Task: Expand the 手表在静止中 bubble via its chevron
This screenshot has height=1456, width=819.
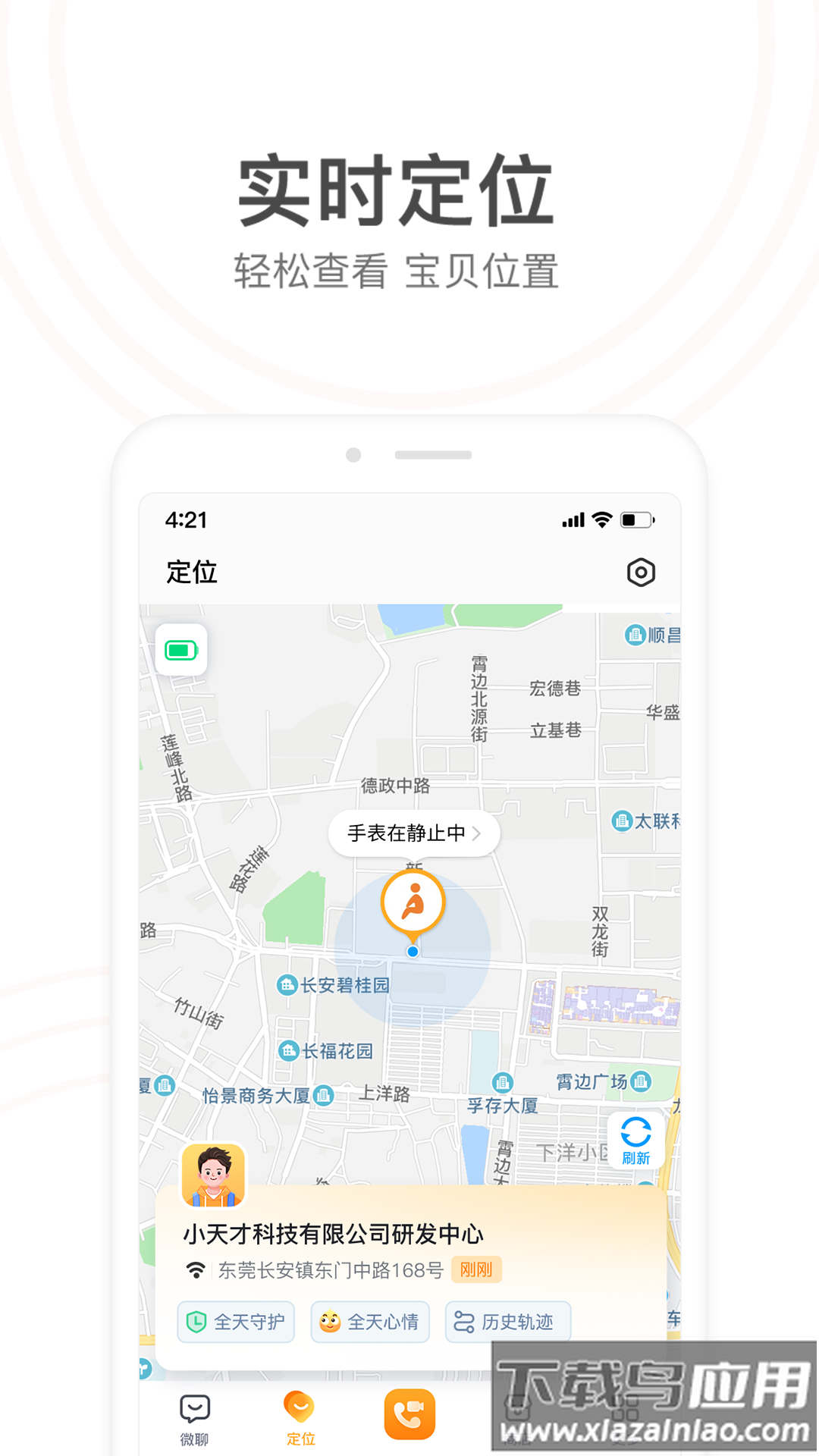Action: pos(477,833)
